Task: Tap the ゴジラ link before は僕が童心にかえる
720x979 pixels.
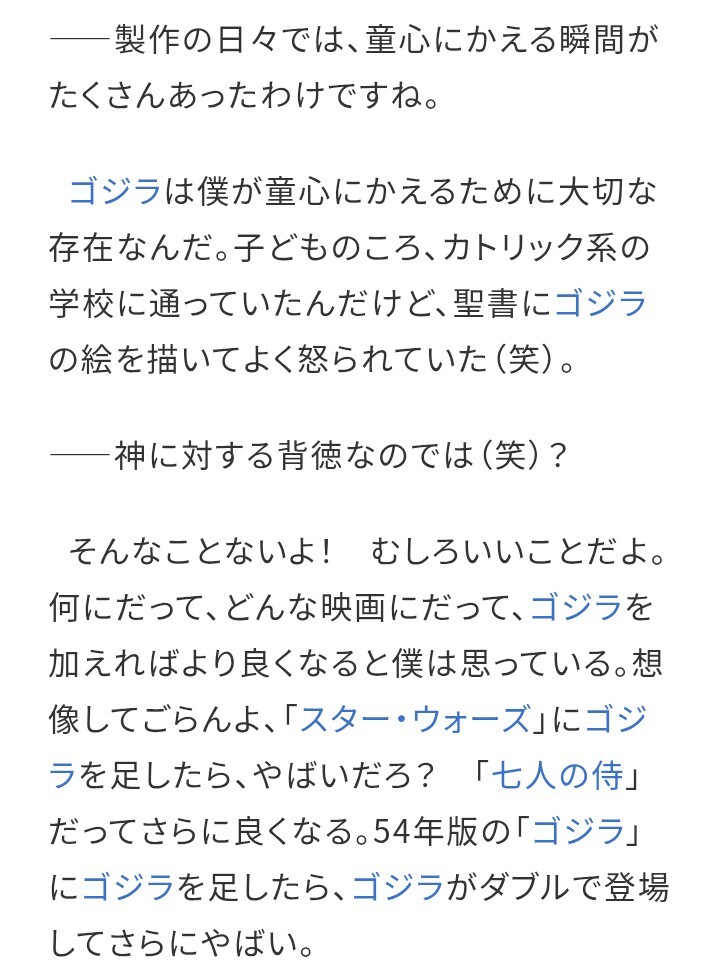Action: tap(115, 191)
